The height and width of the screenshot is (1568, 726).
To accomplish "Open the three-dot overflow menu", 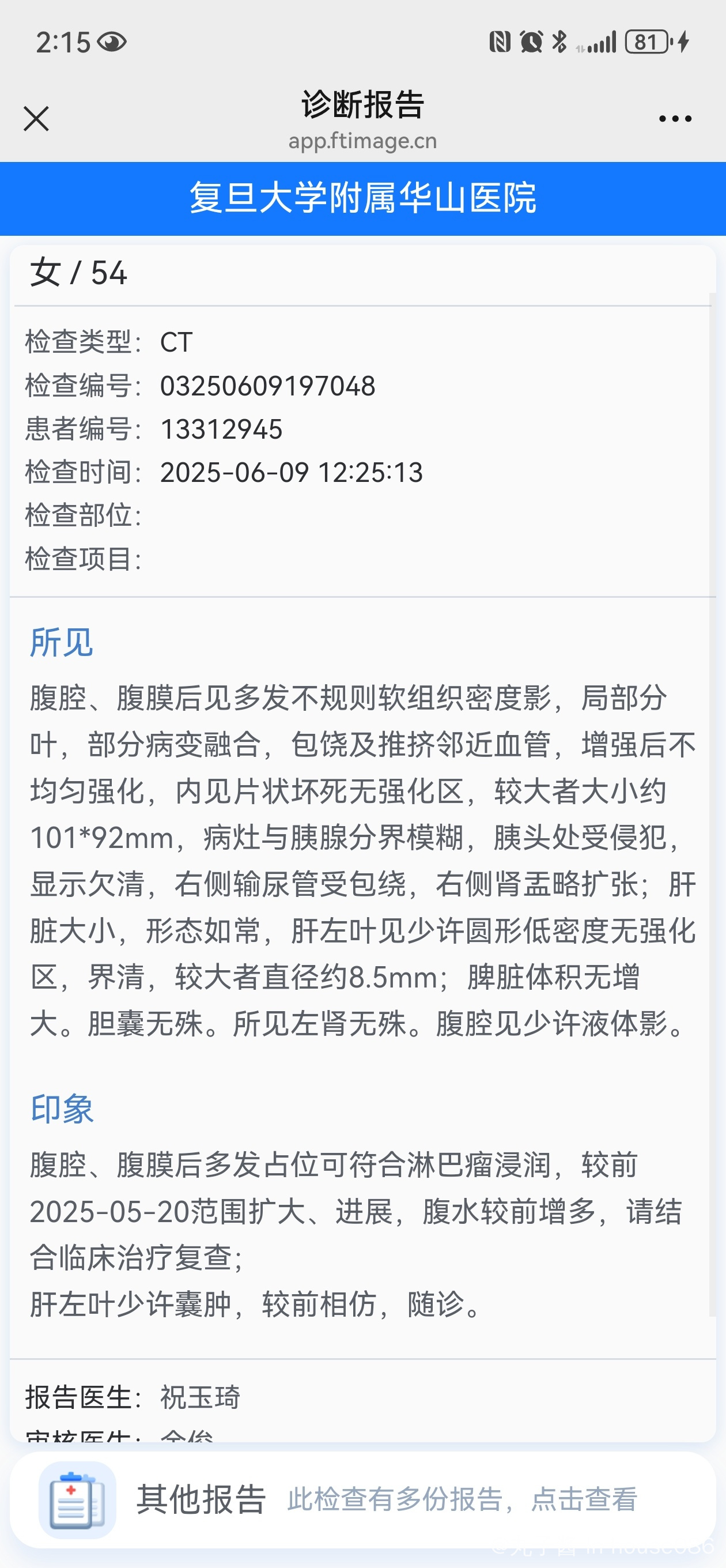I will click(x=675, y=119).
